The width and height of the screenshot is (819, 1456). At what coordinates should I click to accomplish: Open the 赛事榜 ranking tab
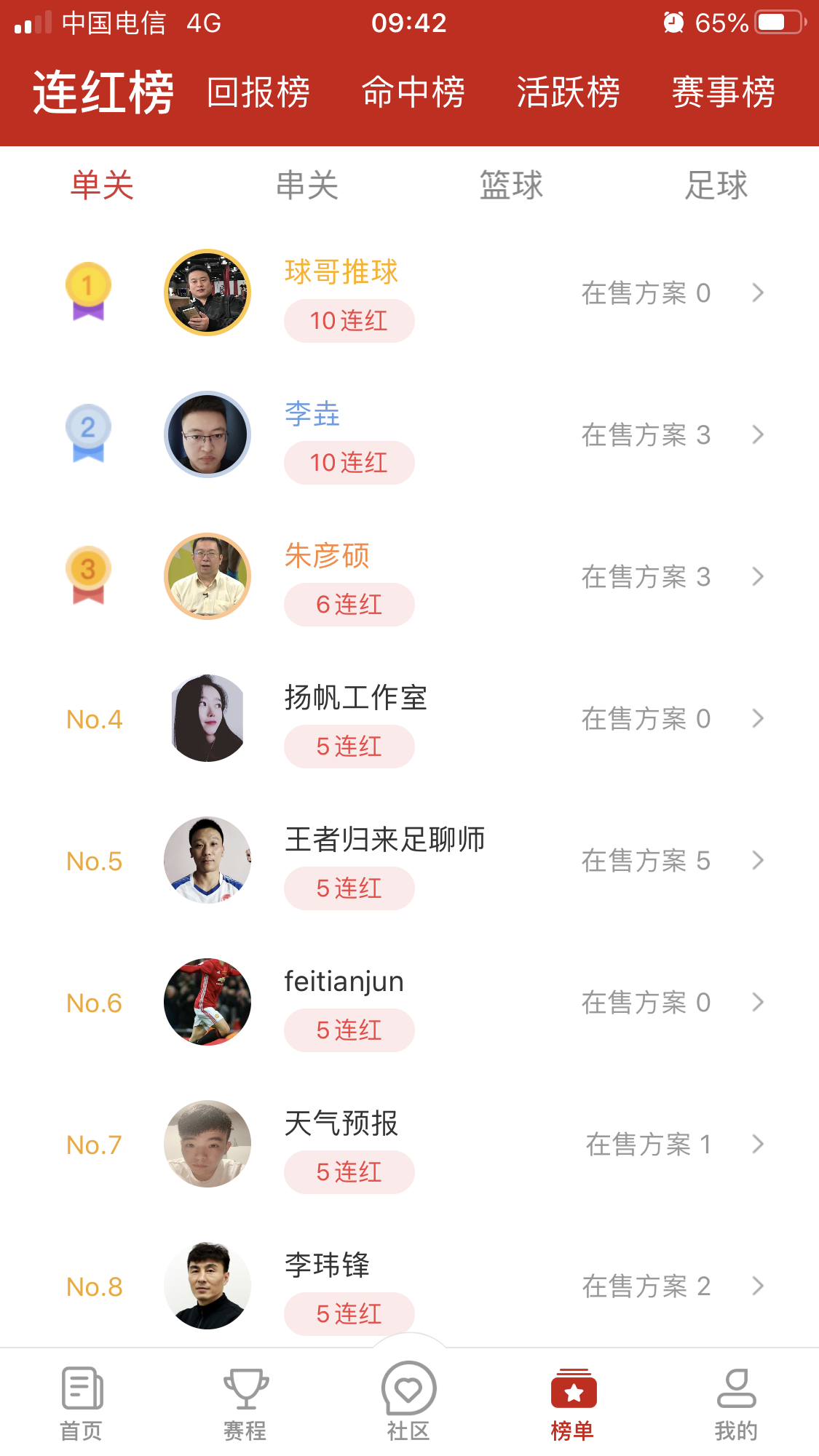point(723,92)
